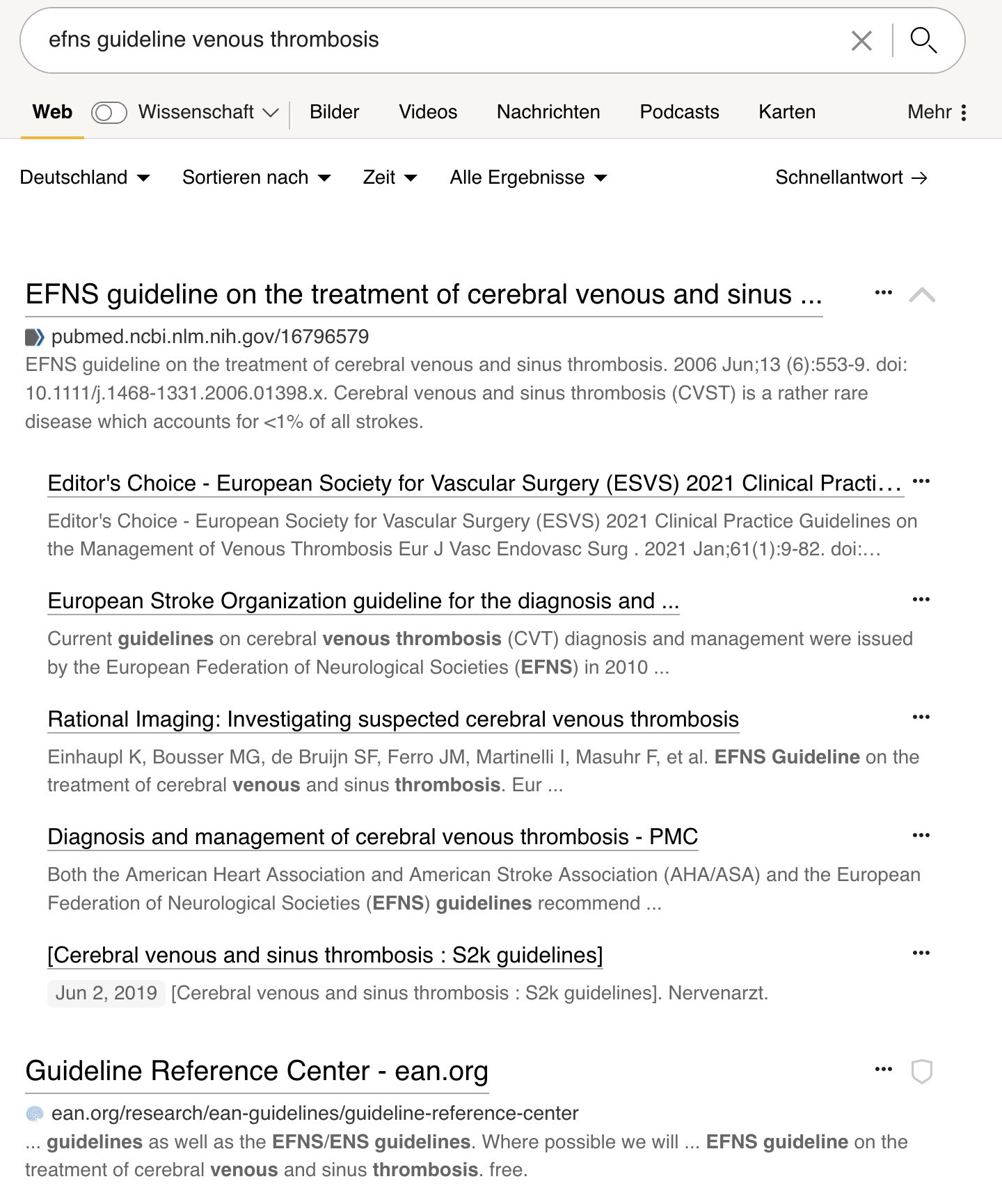Expand the Zeit filter dropdown

pos(390,177)
